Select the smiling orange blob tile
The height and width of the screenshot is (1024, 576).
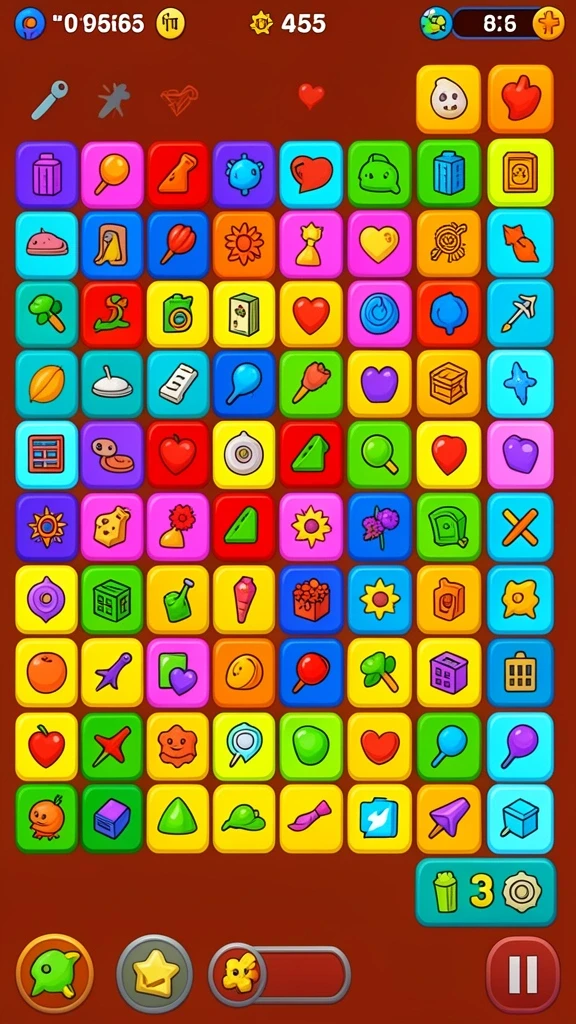tap(178, 746)
